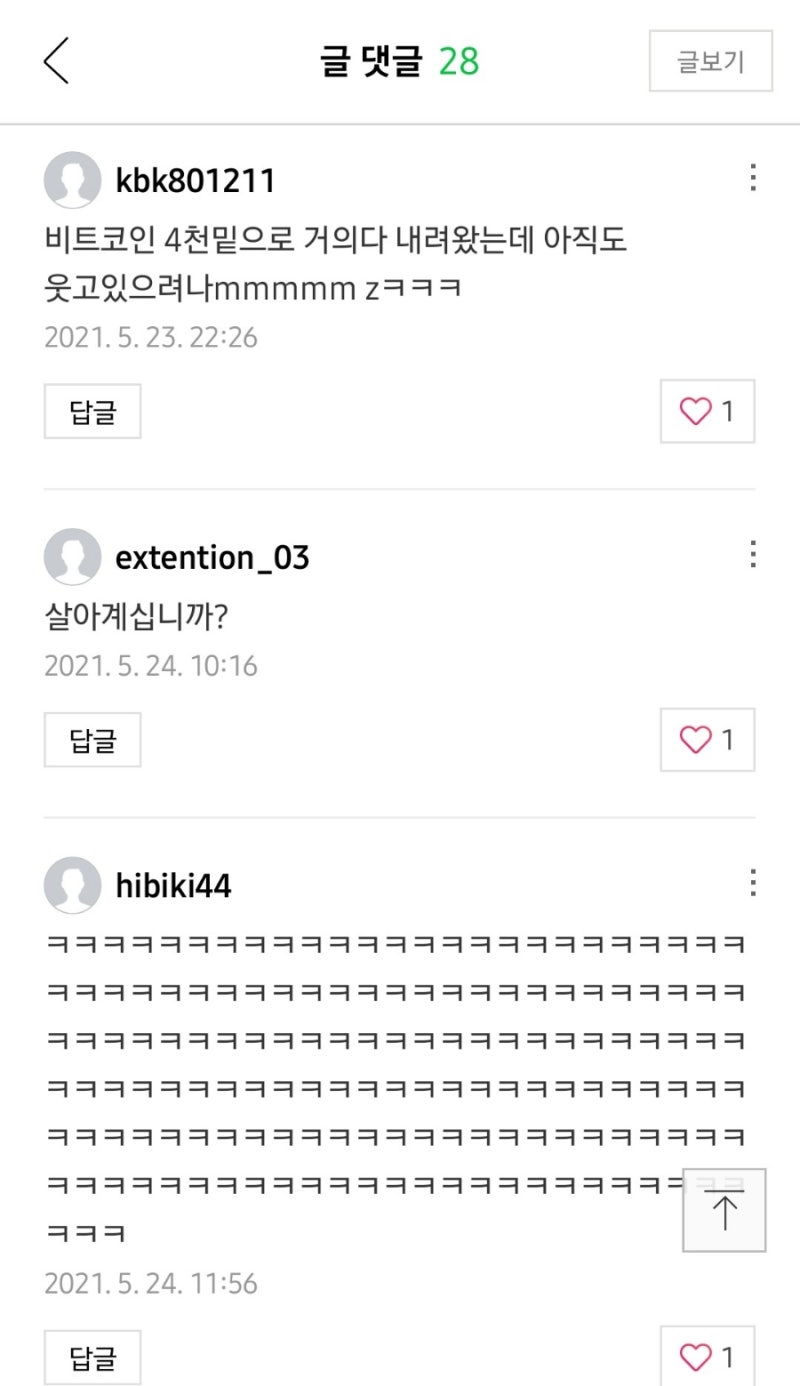The width and height of the screenshot is (800, 1386).
Task: Open overflow menu on hibiki44's comment
Action: 753,883
